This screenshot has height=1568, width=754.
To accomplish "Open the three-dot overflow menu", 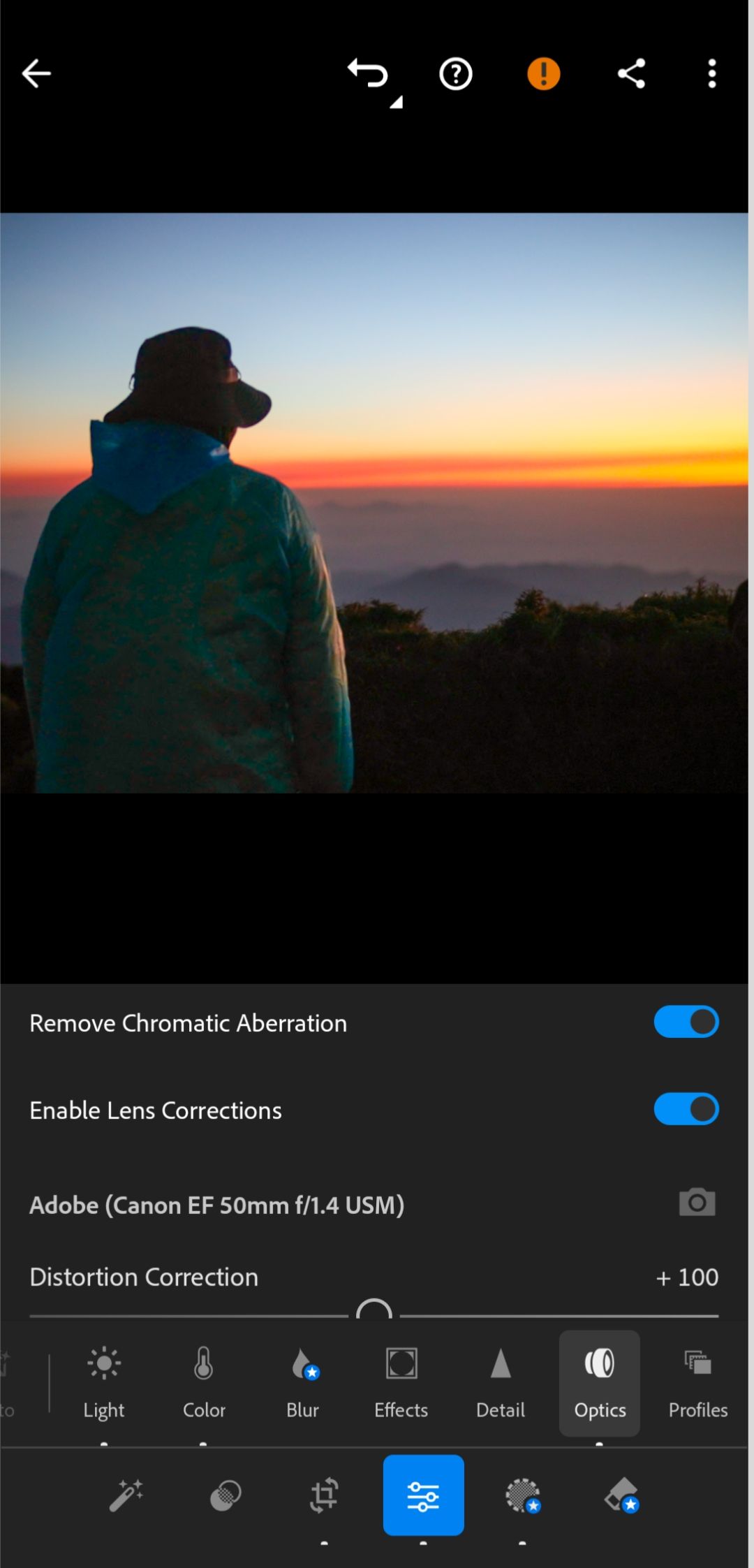I will 711,73.
